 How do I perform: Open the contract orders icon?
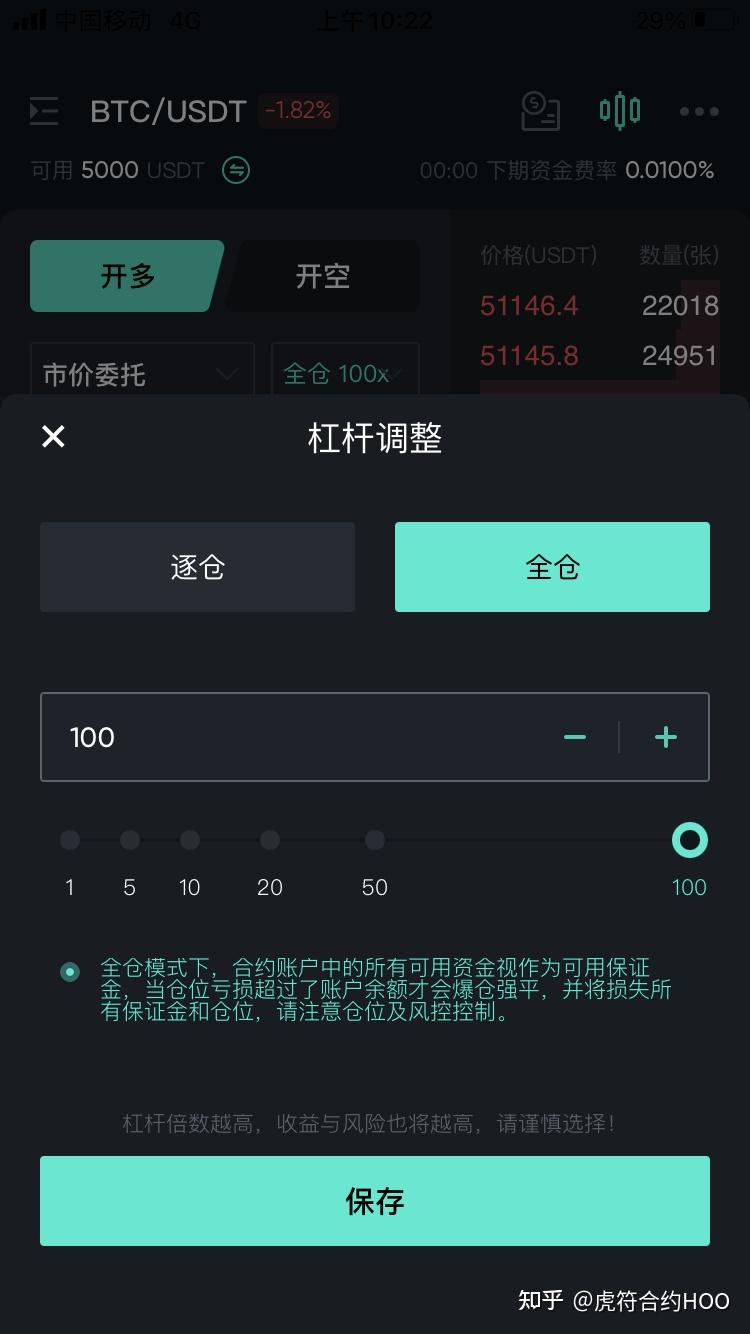(541, 112)
